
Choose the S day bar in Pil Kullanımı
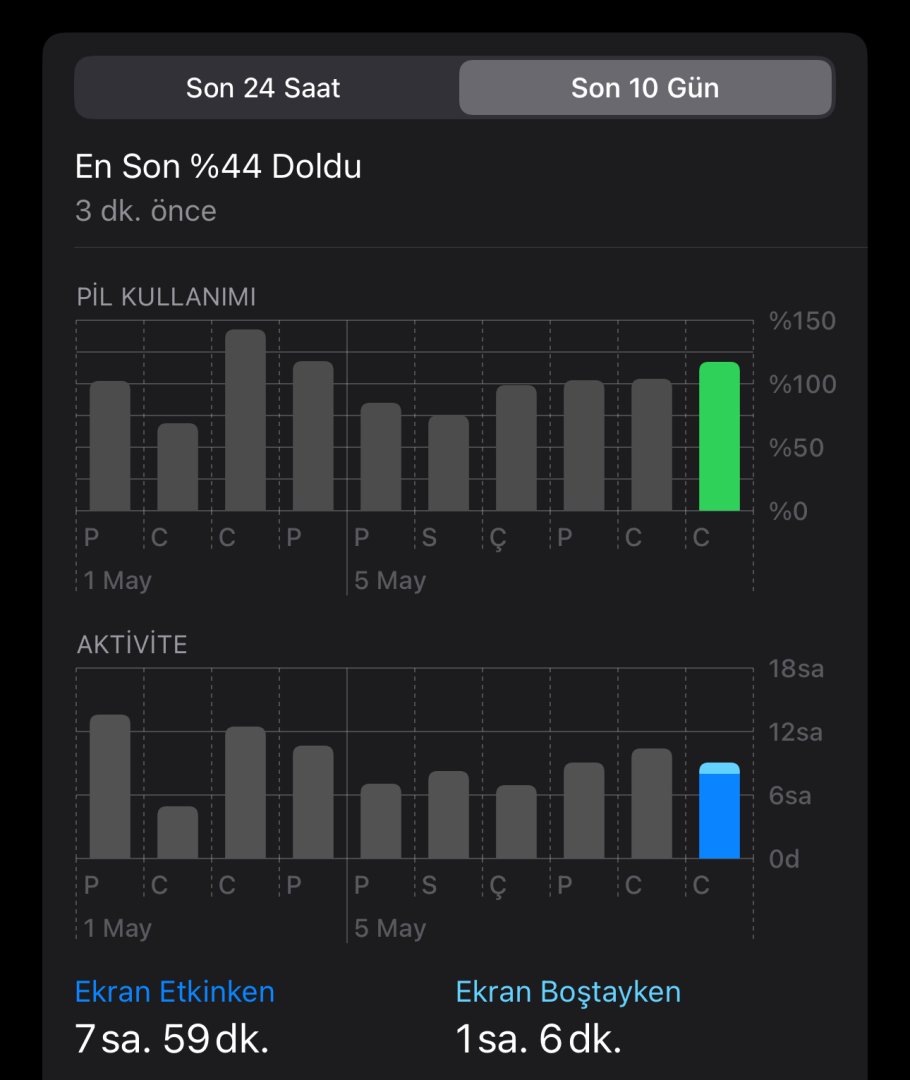click(x=448, y=463)
